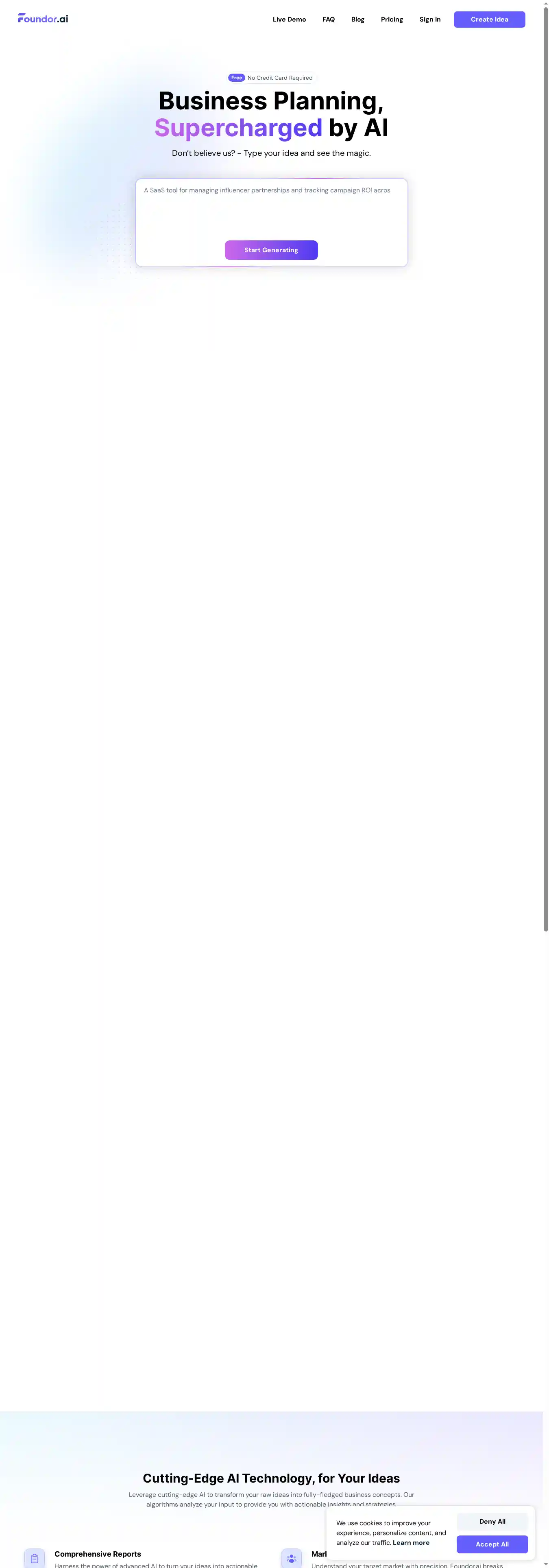Viewport: 549px width, 1568px height.
Task: Accept all cookies
Action: click(492, 1544)
